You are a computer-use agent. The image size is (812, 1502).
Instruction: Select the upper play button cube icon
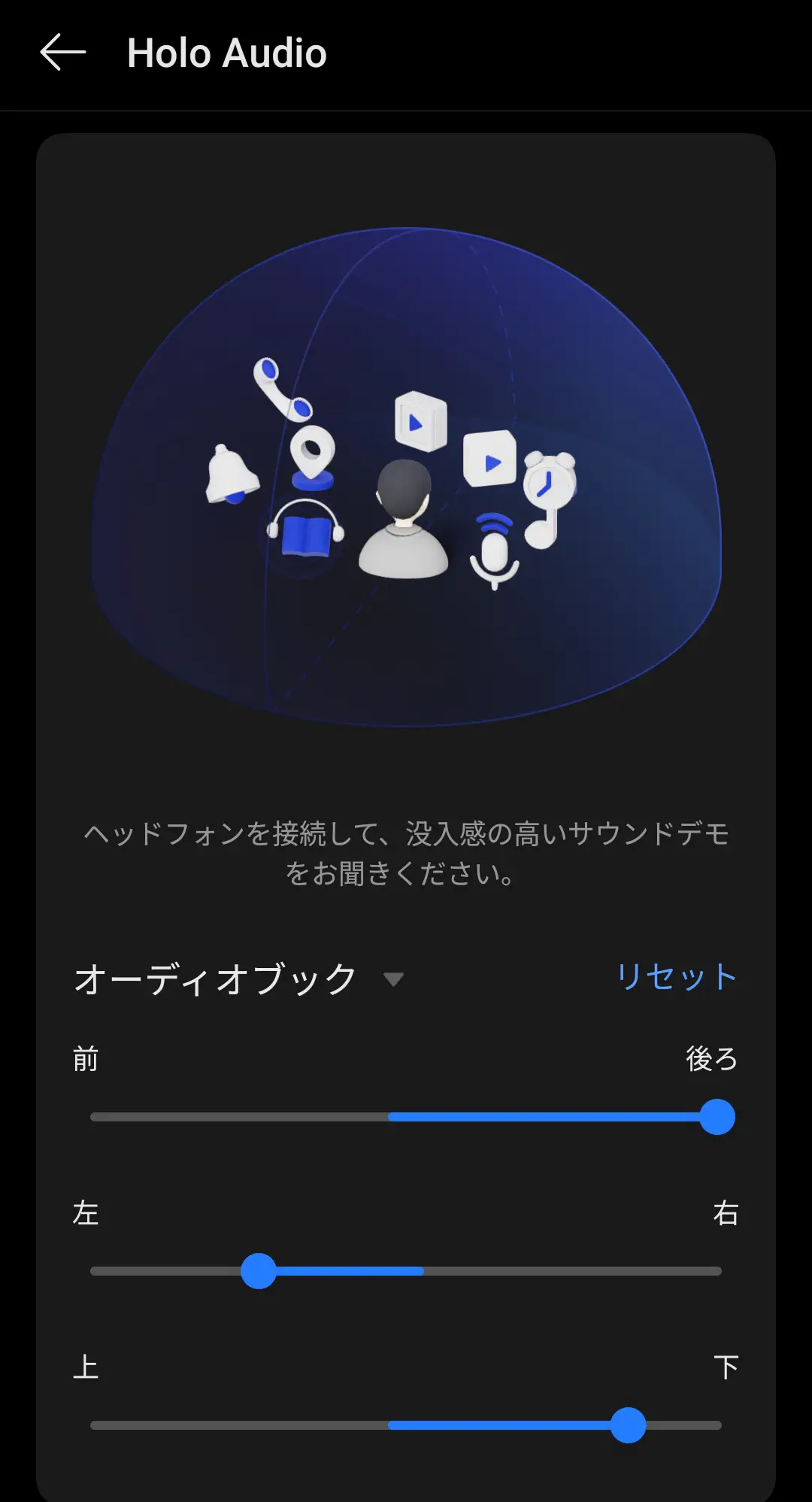click(420, 421)
